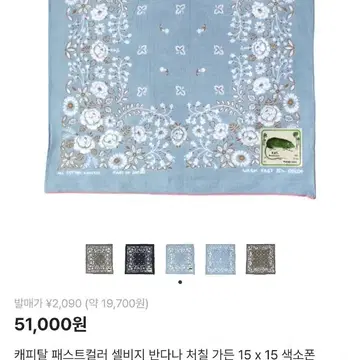Select the brown bandana thumbnail
This screenshot has width=360, height=360.
[261, 259]
